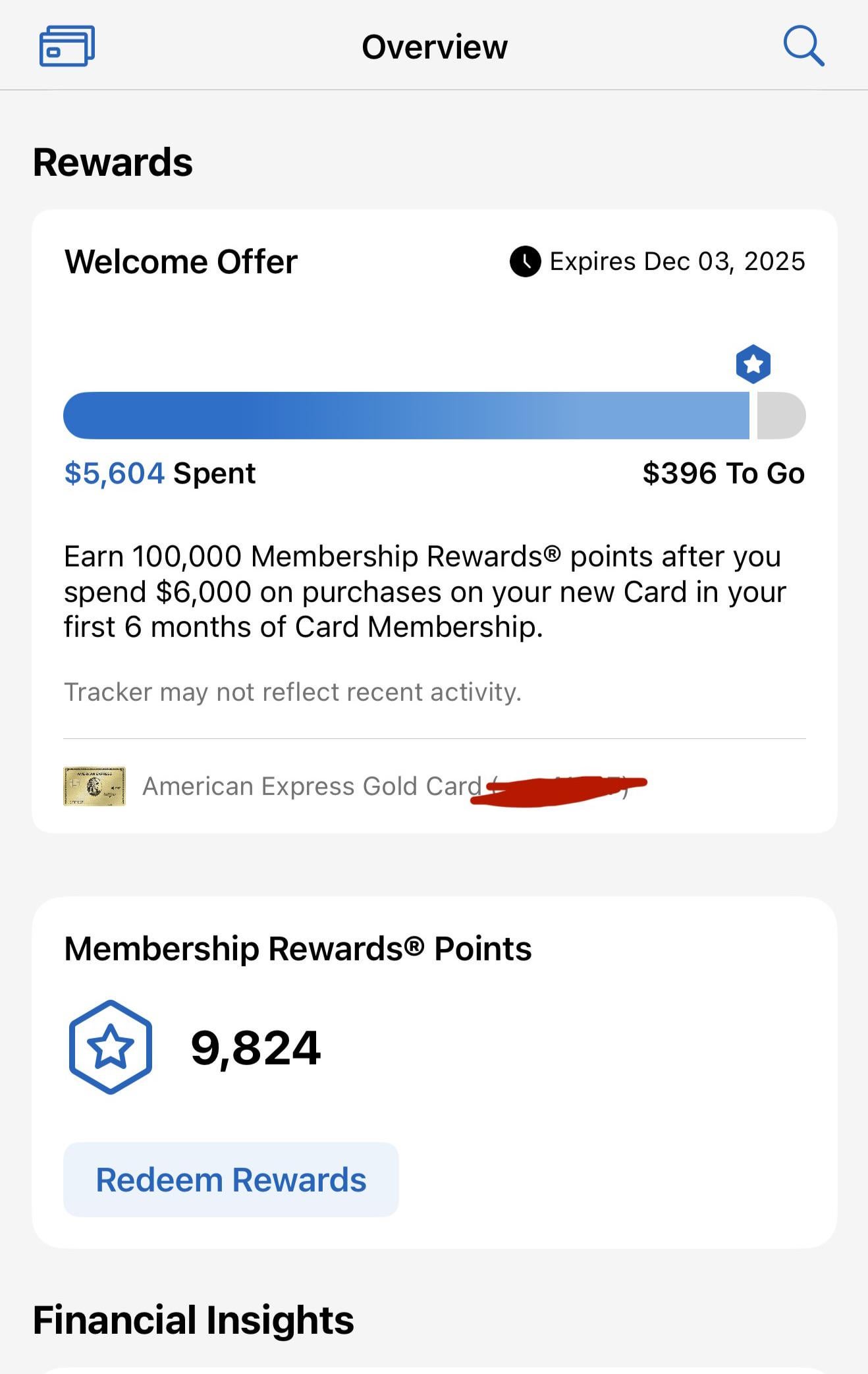Screen dimensions: 868x1374
Task: Click the Membership Rewards Points heading
Action: pyautogui.click(x=297, y=948)
